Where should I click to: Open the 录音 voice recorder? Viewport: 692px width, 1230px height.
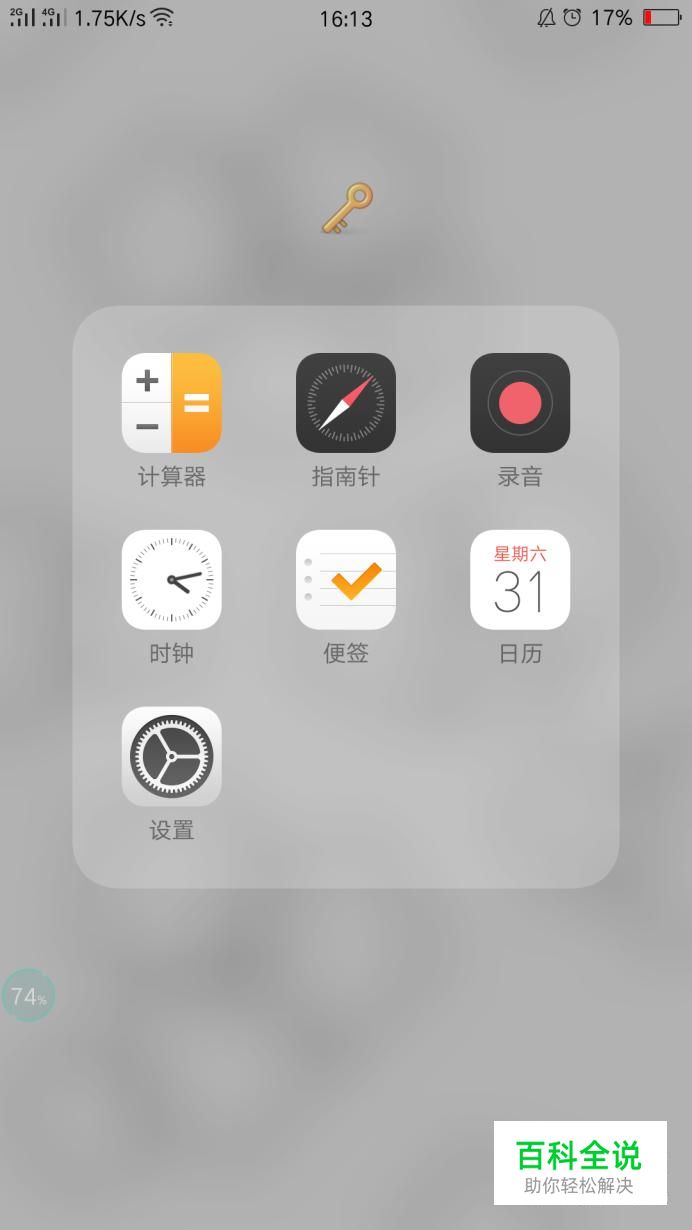(520, 403)
